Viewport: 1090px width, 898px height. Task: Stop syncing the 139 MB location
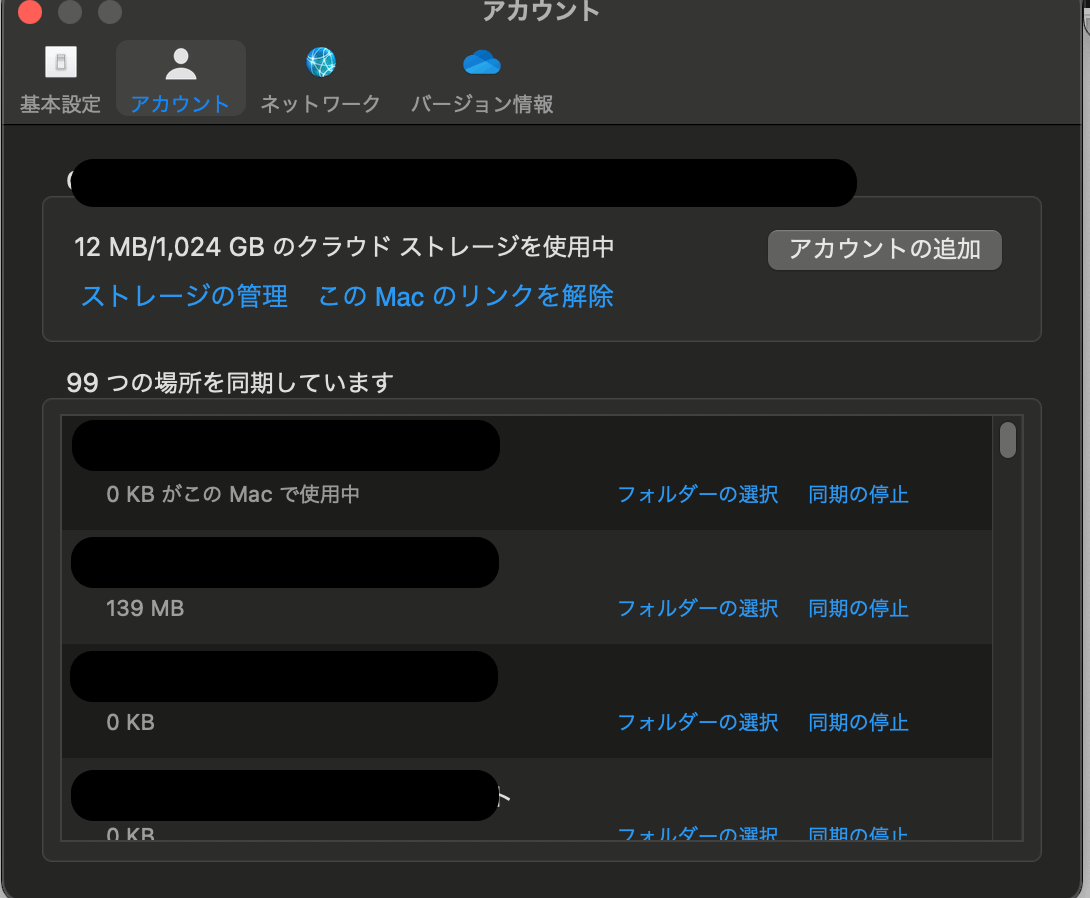[x=858, y=608]
